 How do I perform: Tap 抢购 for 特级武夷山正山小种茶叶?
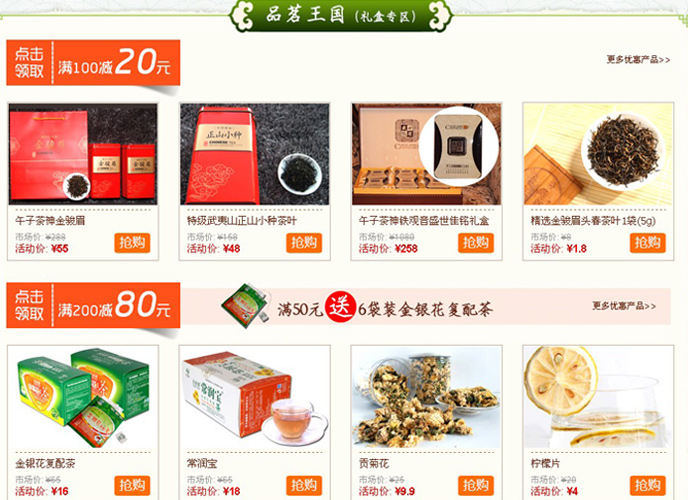point(304,242)
